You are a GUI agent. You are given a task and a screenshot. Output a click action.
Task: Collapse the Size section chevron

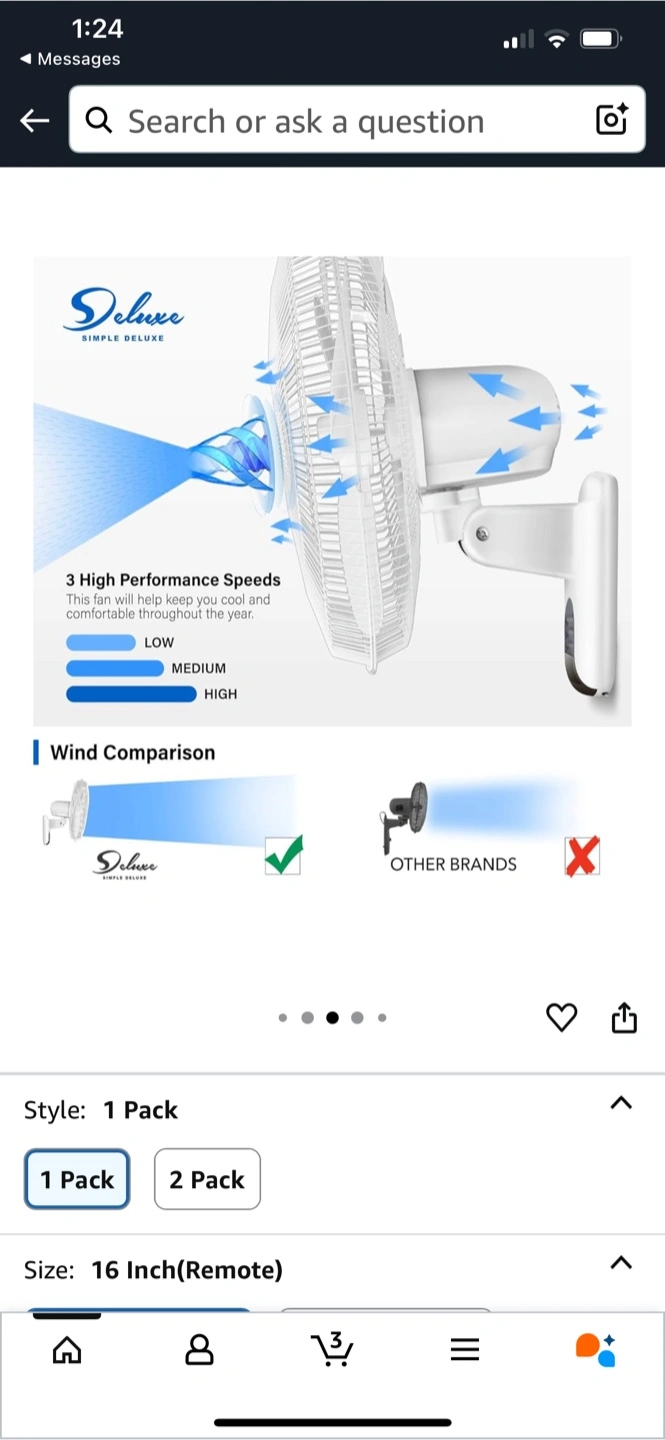[x=621, y=1262]
